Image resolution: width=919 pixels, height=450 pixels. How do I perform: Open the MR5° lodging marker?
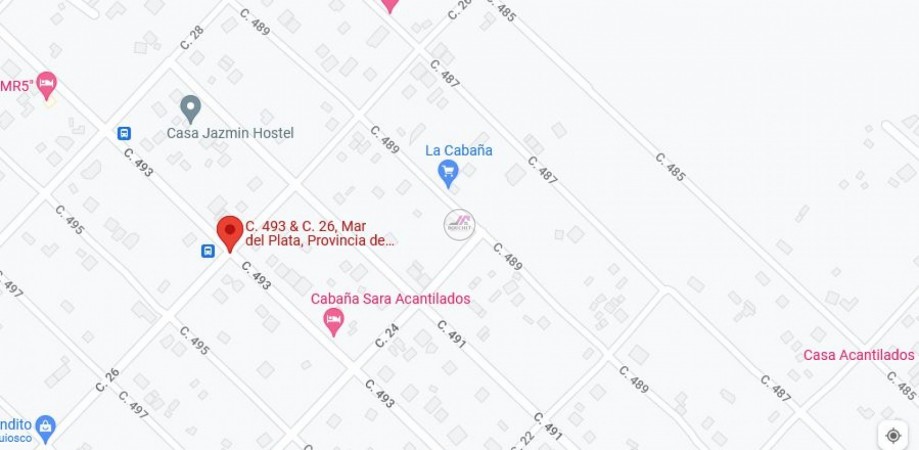[x=46, y=86]
